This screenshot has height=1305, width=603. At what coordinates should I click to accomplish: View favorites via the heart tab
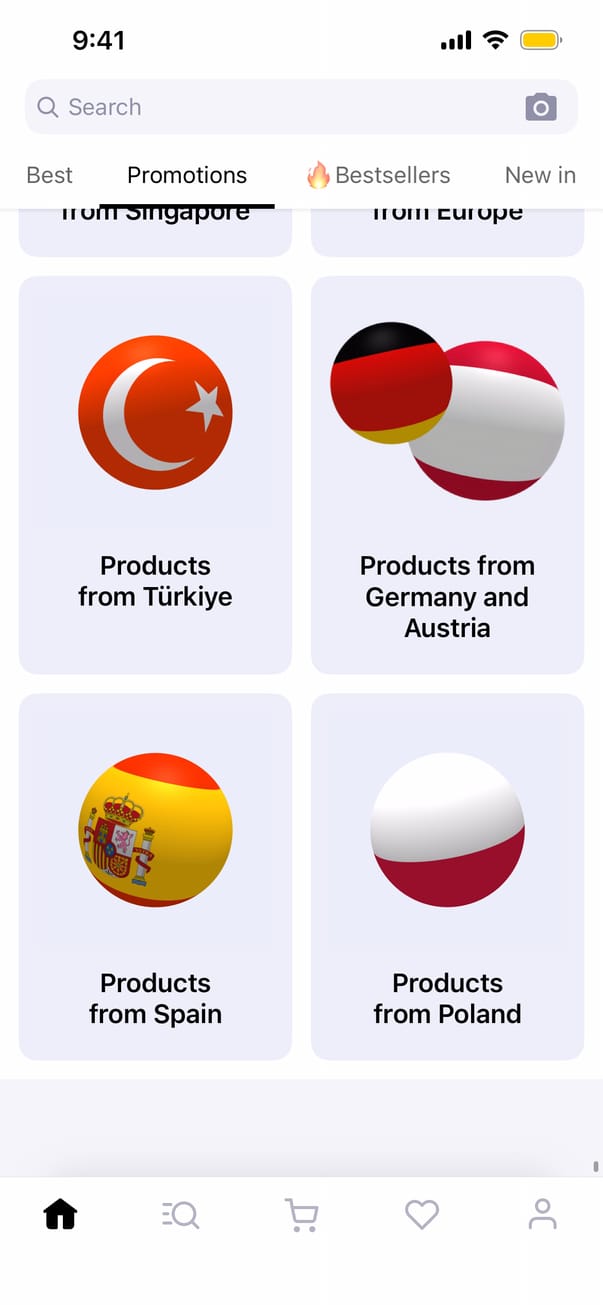422,1214
